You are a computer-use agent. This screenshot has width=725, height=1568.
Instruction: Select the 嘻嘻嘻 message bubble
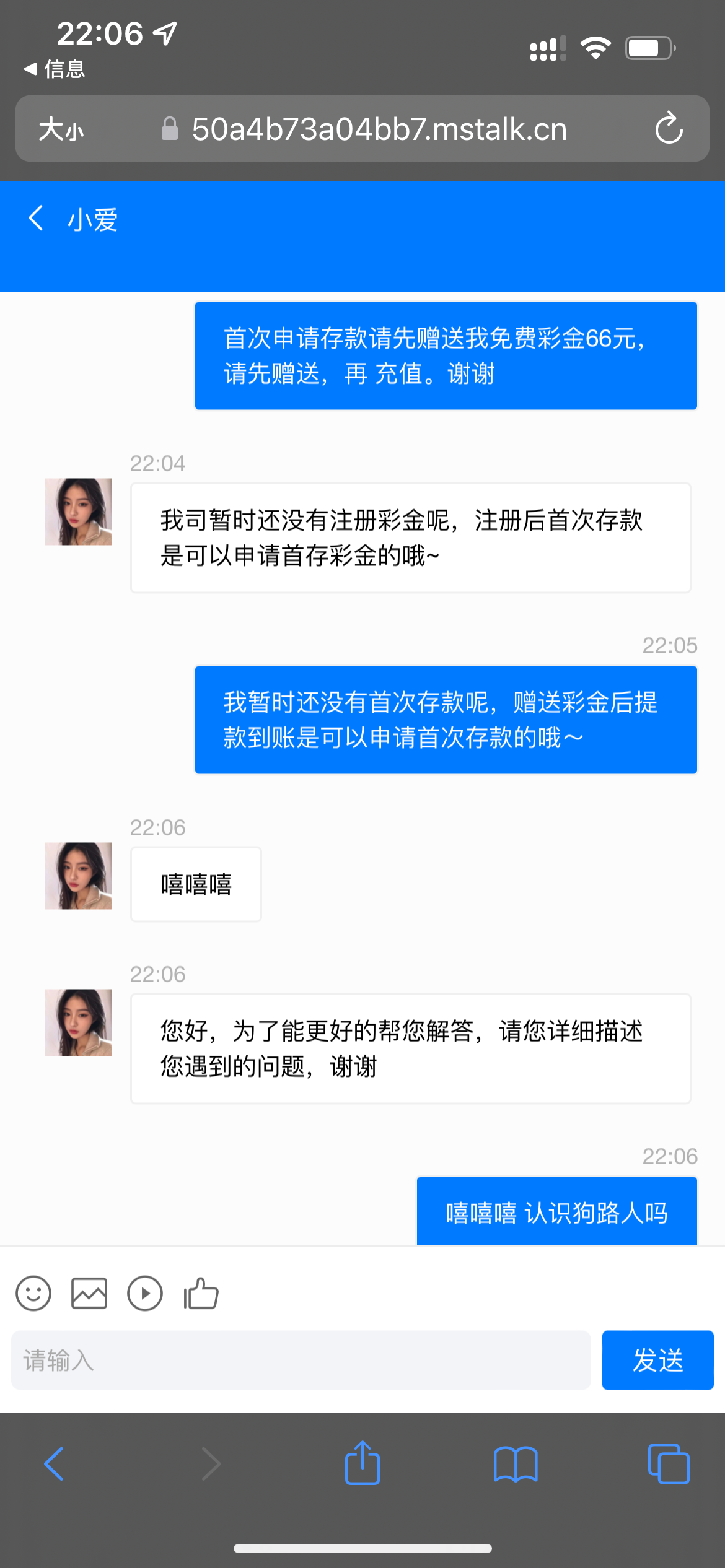pos(196,884)
